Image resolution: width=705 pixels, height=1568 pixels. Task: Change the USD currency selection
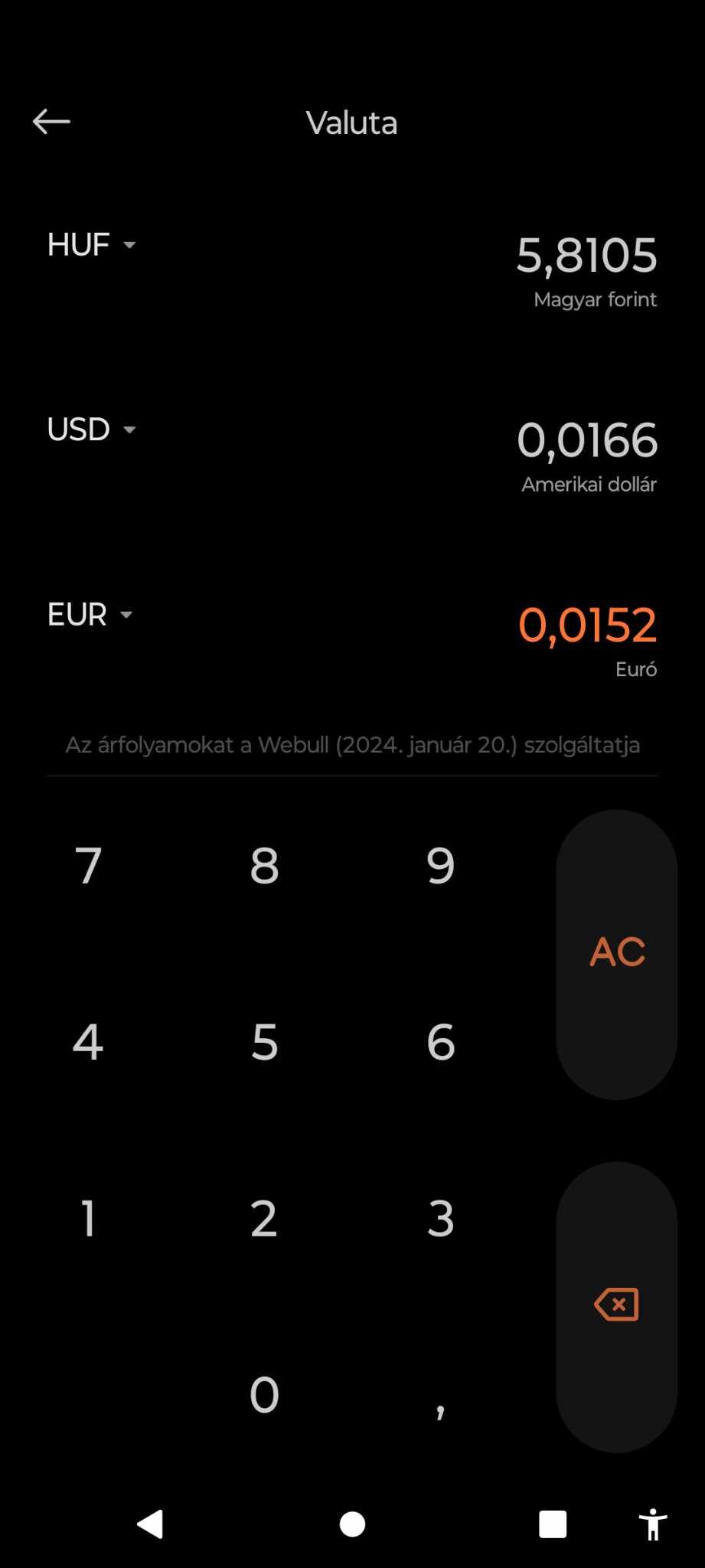pyautogui.click(x=91, y=430)
